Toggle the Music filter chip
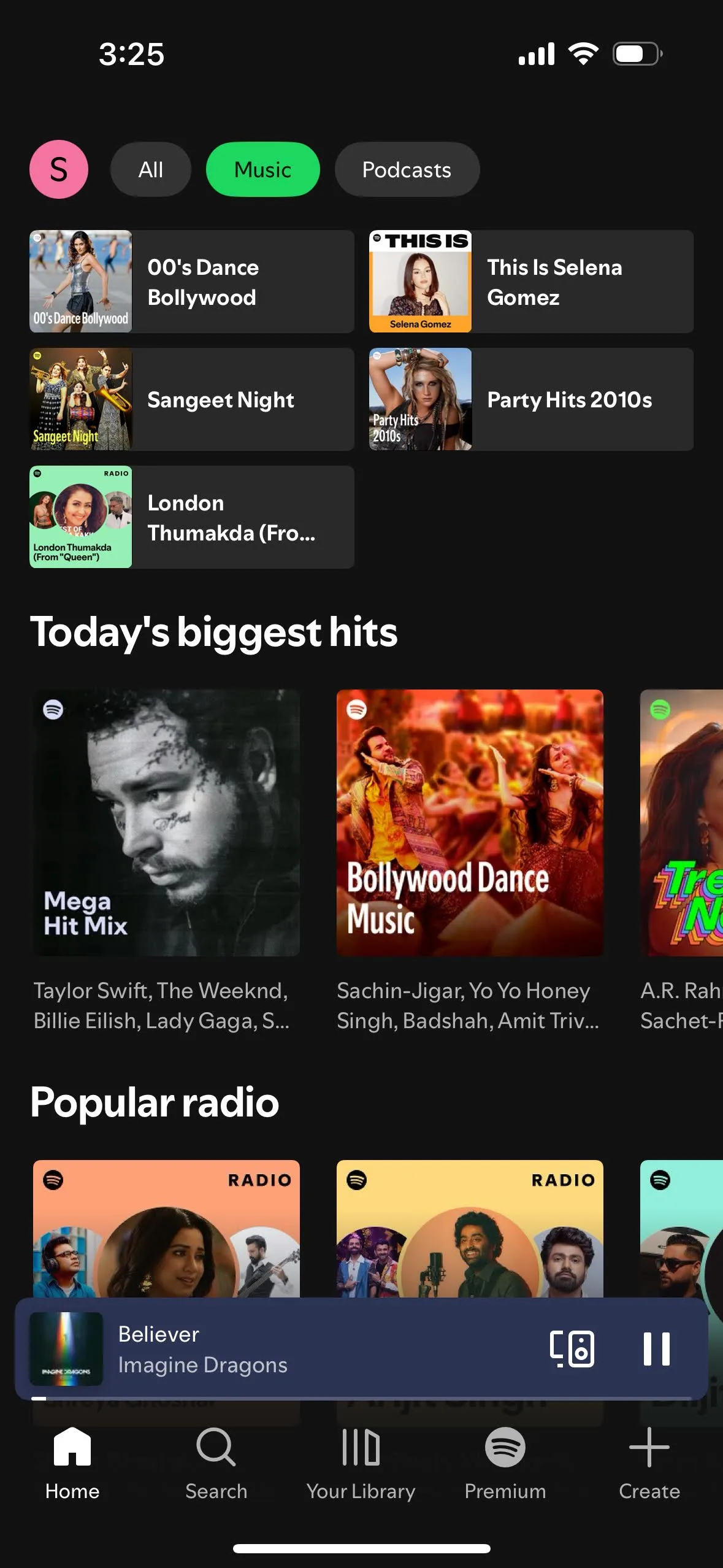The image size is (723, 1568). click(262, 169)
